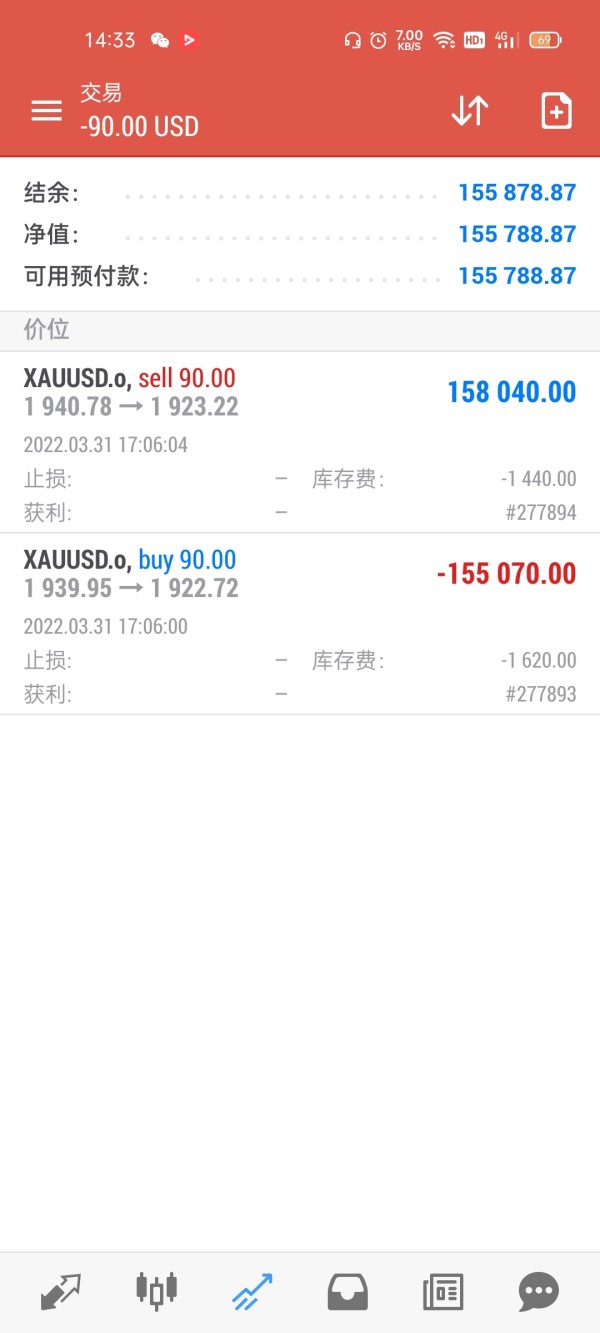Open the sort order arrows

coord(469,111)
